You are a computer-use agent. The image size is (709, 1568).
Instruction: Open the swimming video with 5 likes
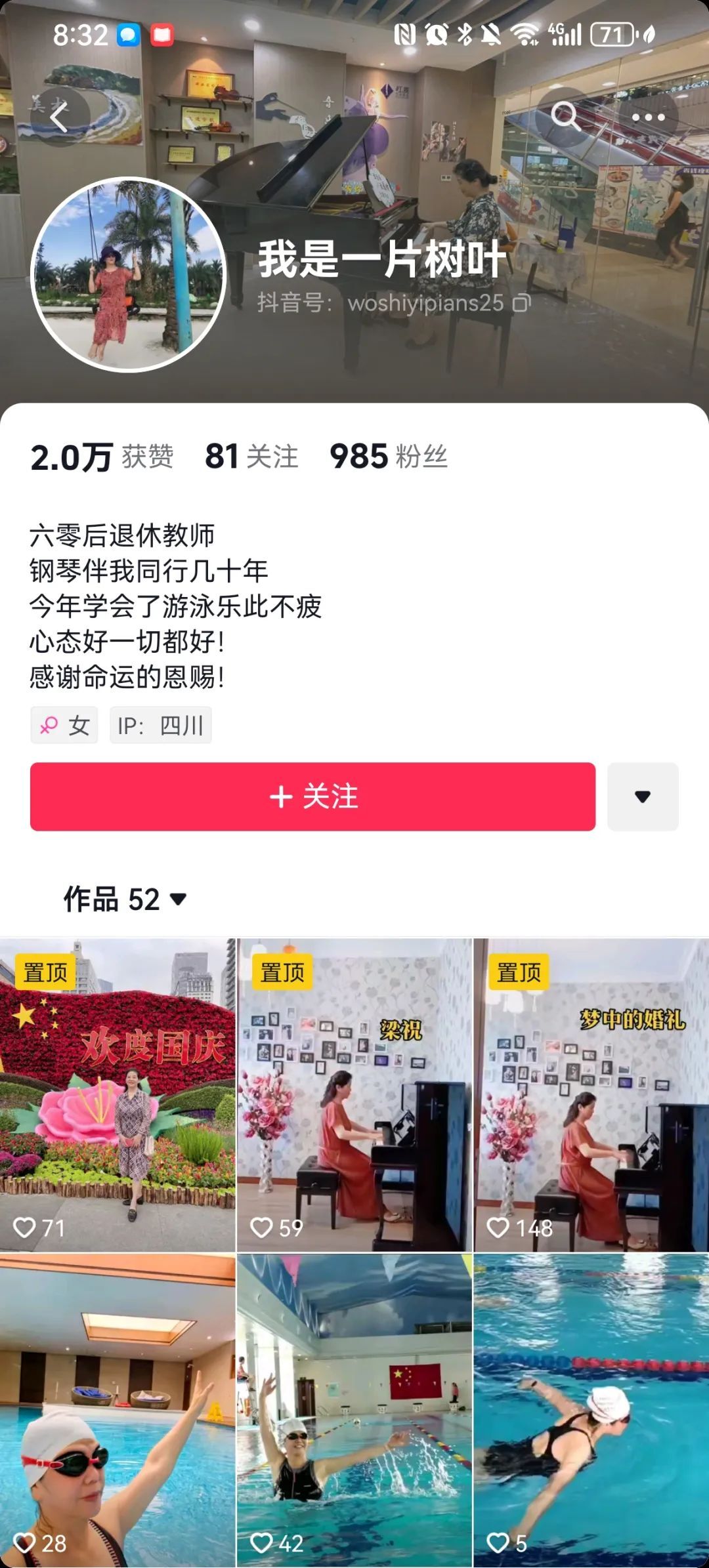pos(591,1411)
